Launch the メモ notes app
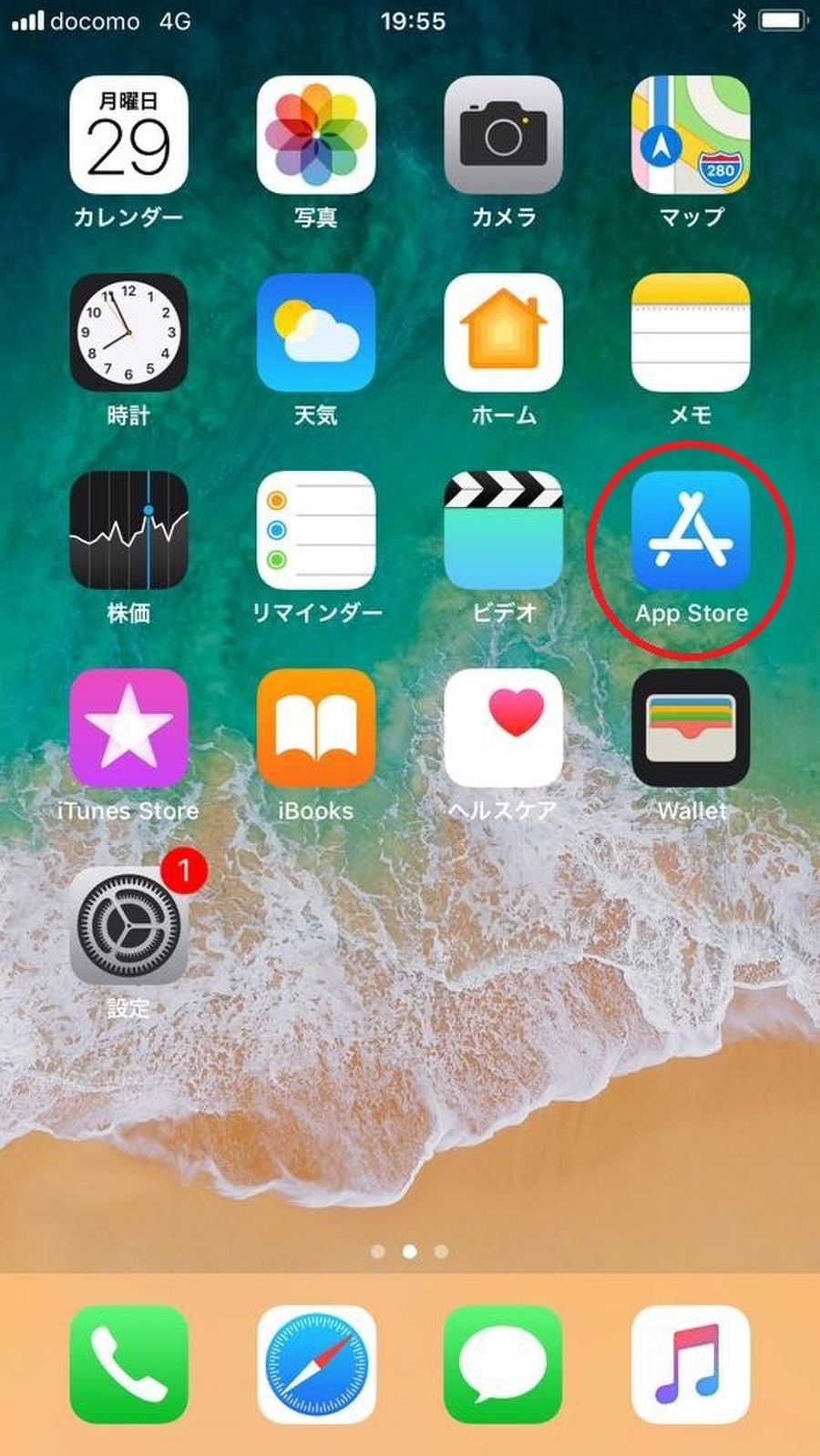The image size is (820, 1456). (691, 332)
